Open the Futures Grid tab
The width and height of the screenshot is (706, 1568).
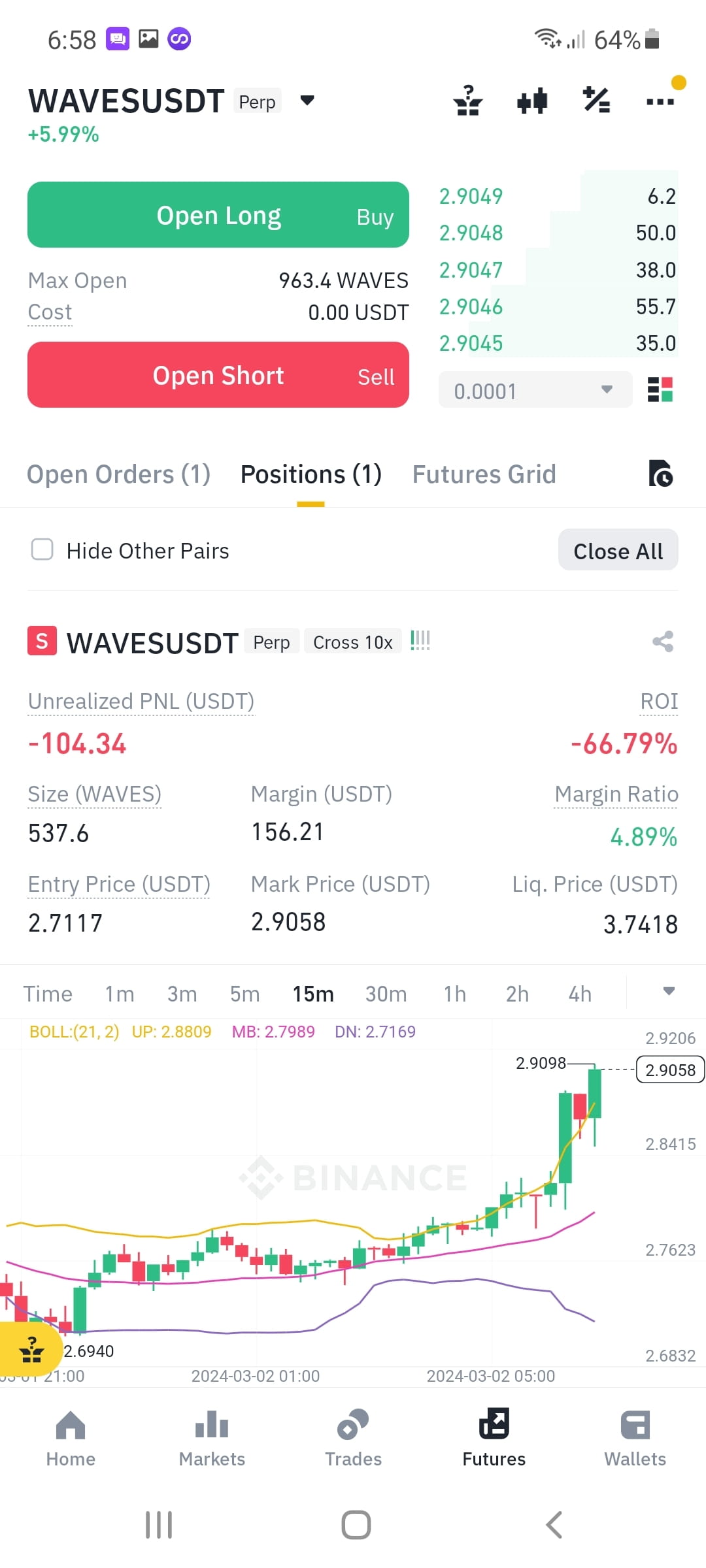[484, 474]
